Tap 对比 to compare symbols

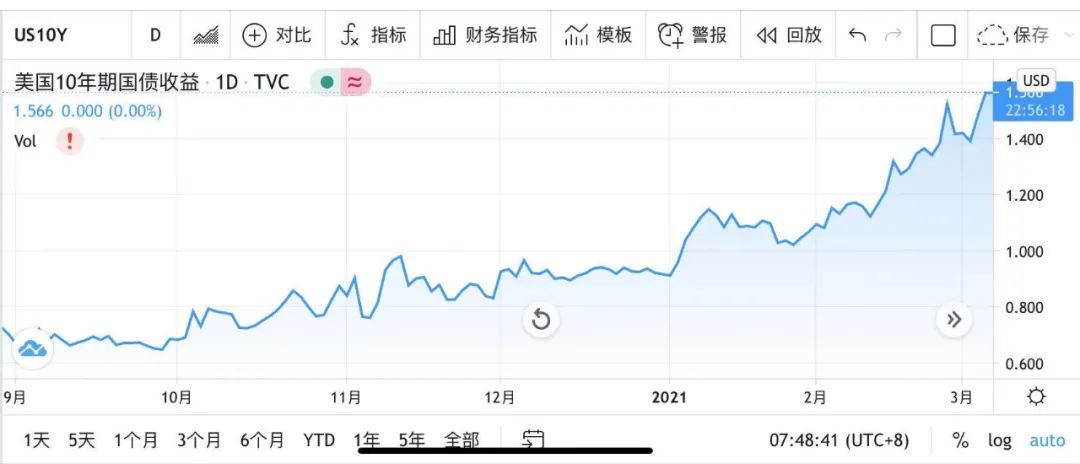coord(277,35)
